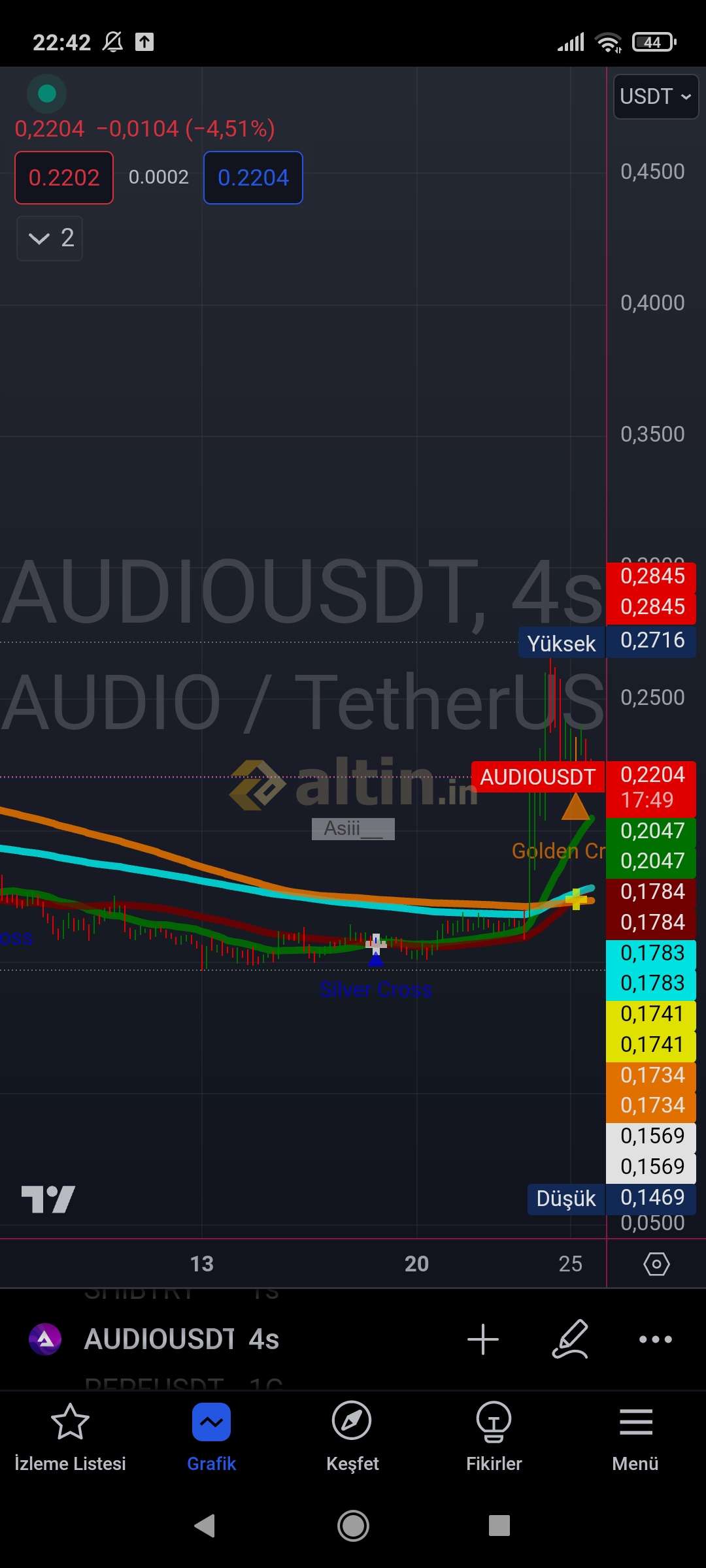Open the chart overflow menu
The height and width of the screenshot is (1568, 706).
pyautogui.click(x=655, y=1339)
